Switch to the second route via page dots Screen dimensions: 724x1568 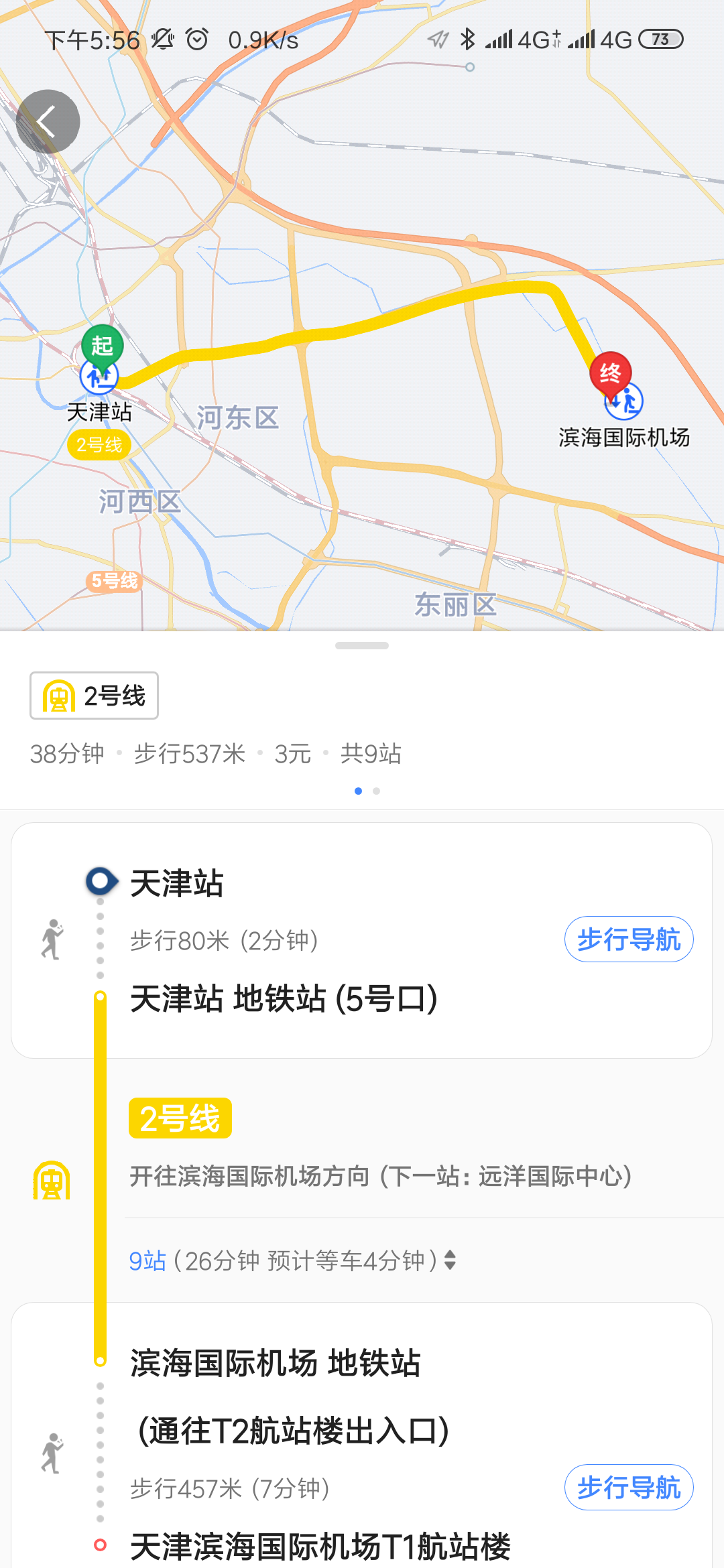click(x=377, y=791)
